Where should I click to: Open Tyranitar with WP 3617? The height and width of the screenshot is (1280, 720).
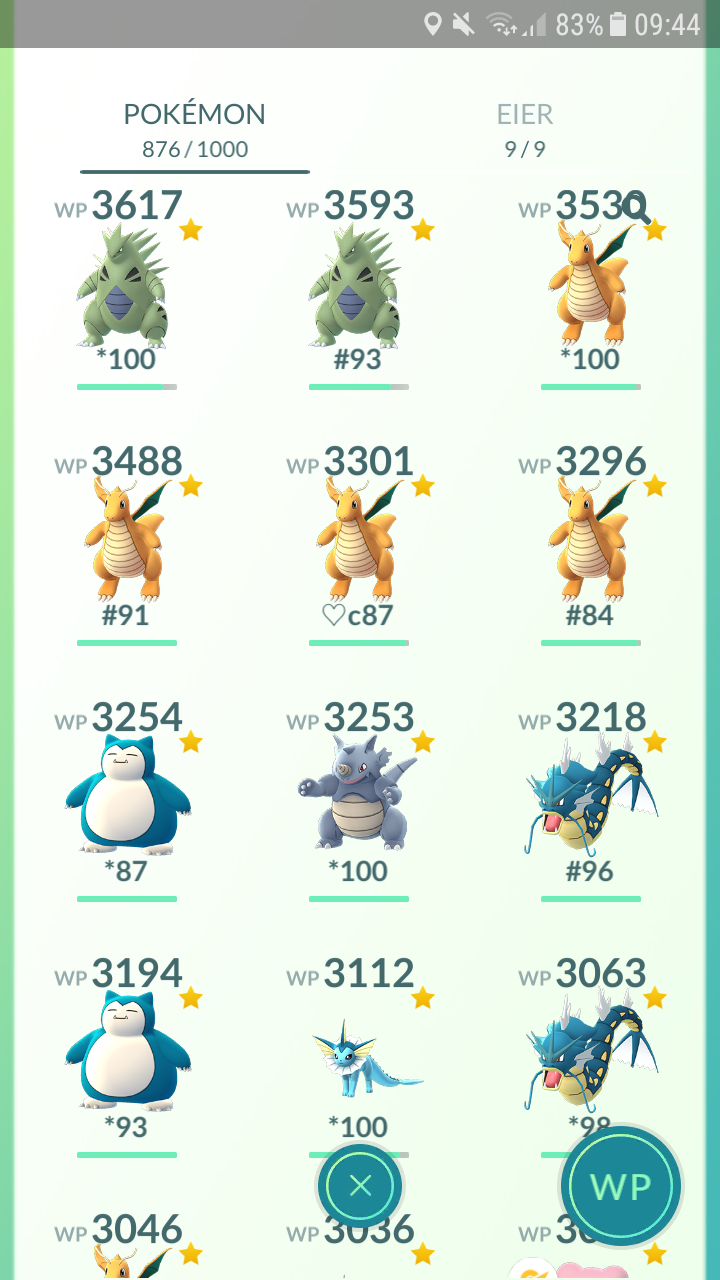(x=127, y=288)
